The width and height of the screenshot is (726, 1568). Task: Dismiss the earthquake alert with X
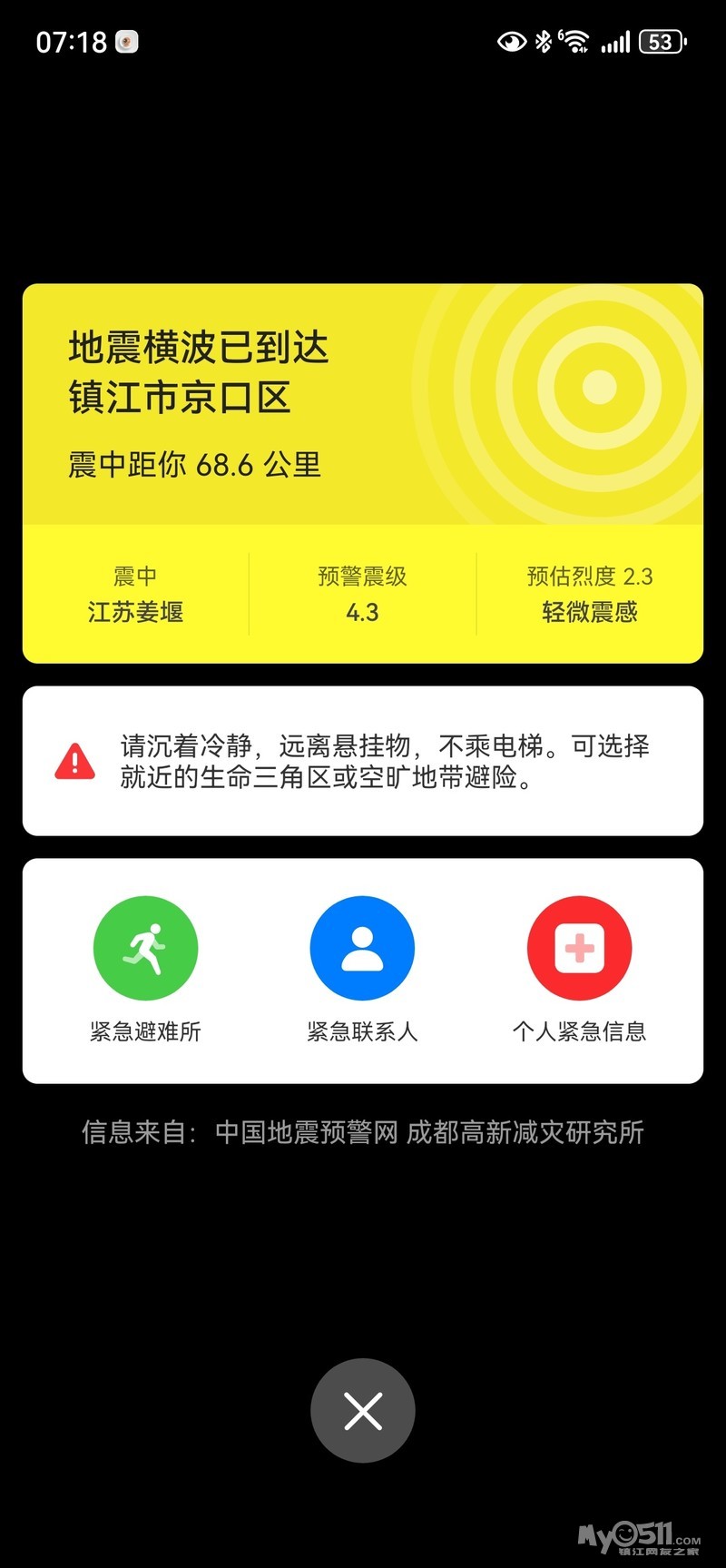click(x=363, y=1410)
